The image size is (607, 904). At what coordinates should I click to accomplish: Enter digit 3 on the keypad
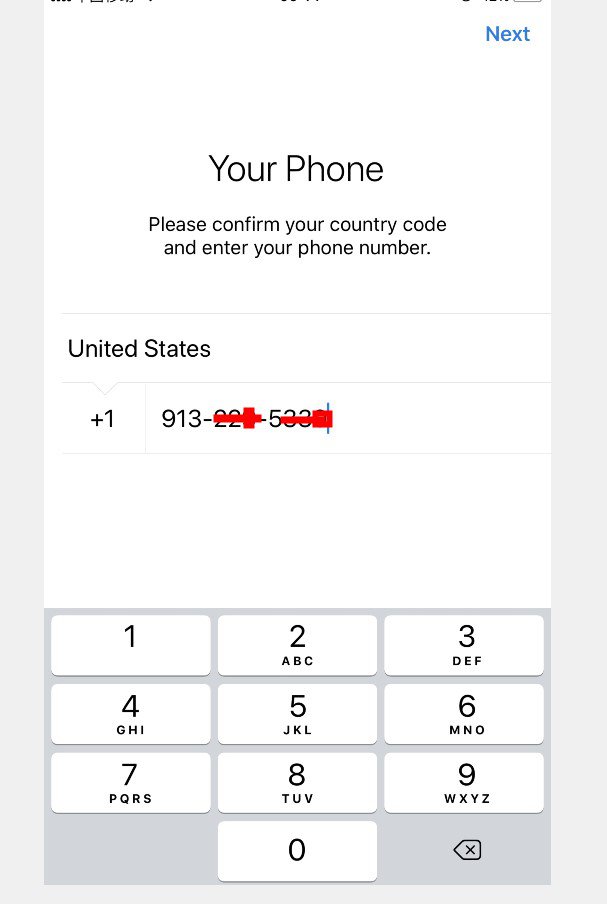465,645
